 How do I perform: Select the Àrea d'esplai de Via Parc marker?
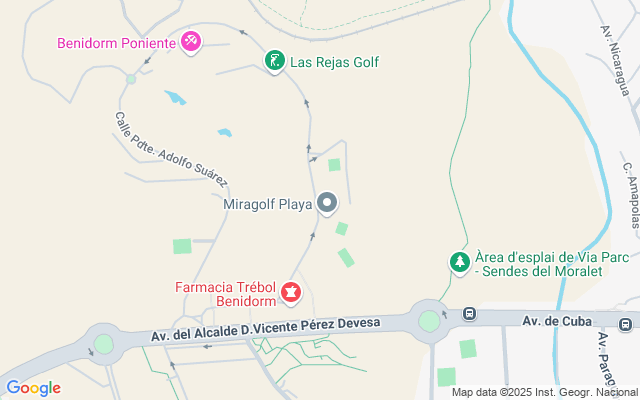[x=459, y=262]
